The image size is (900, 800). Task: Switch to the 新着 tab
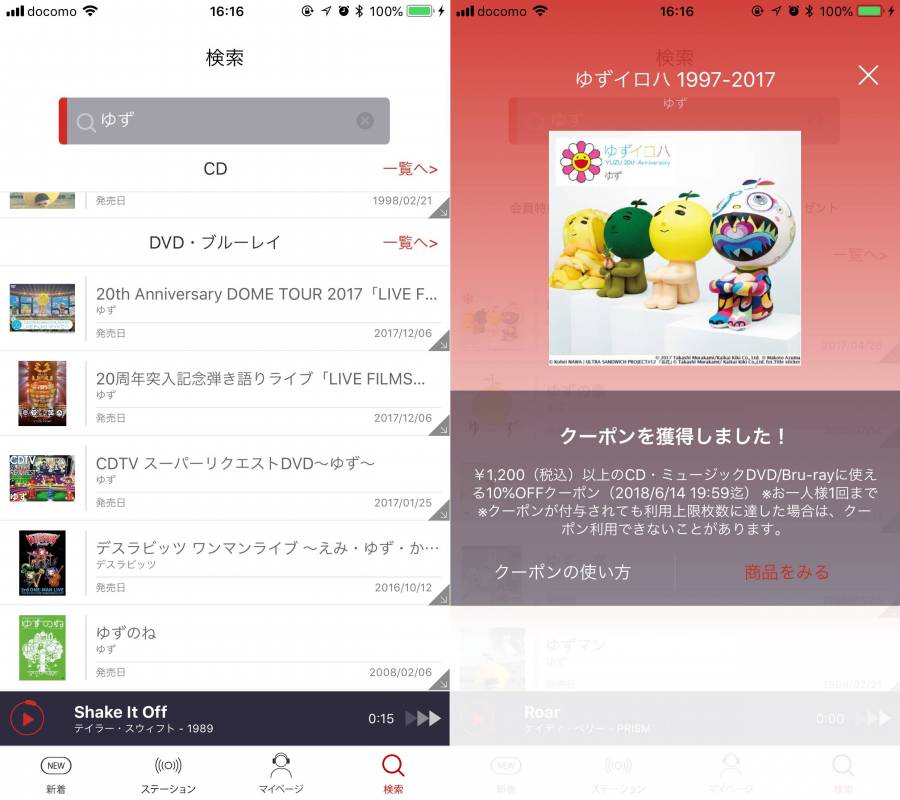(x=56, y=773)
